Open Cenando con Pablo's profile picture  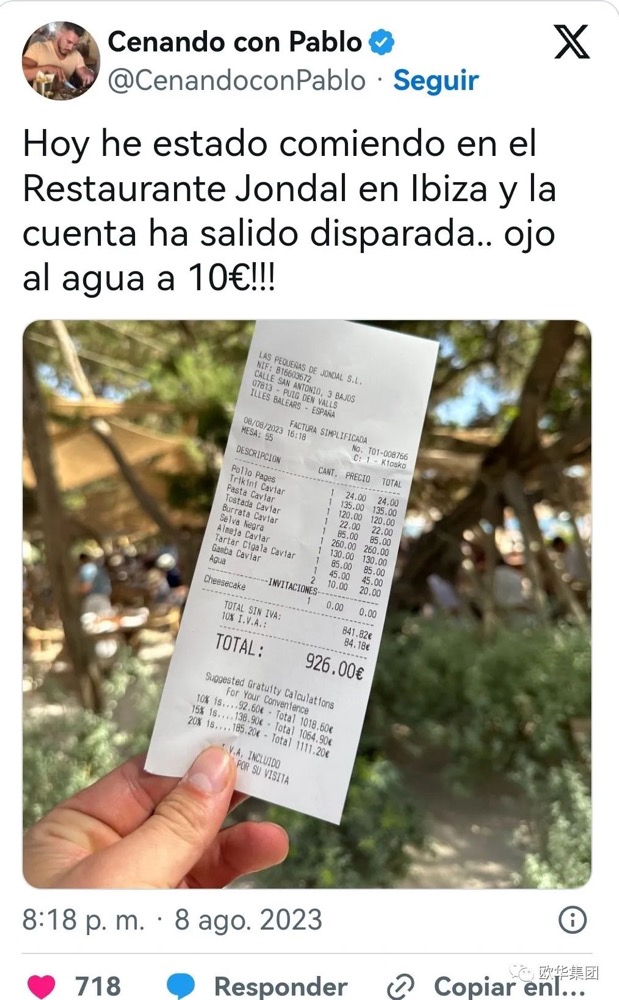coord(60,60)
